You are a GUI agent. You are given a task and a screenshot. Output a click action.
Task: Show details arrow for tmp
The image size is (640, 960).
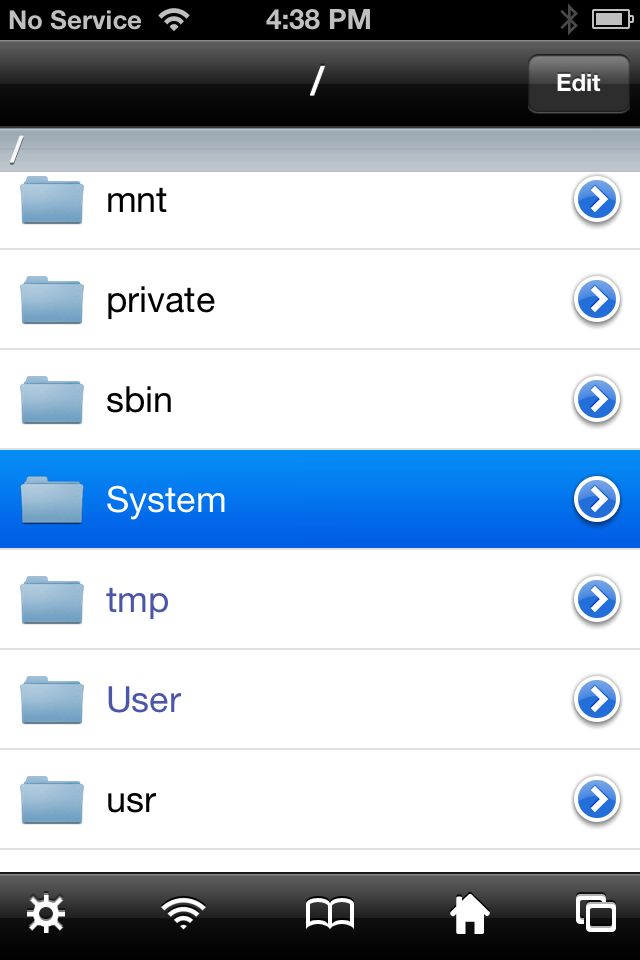(597, 600)
